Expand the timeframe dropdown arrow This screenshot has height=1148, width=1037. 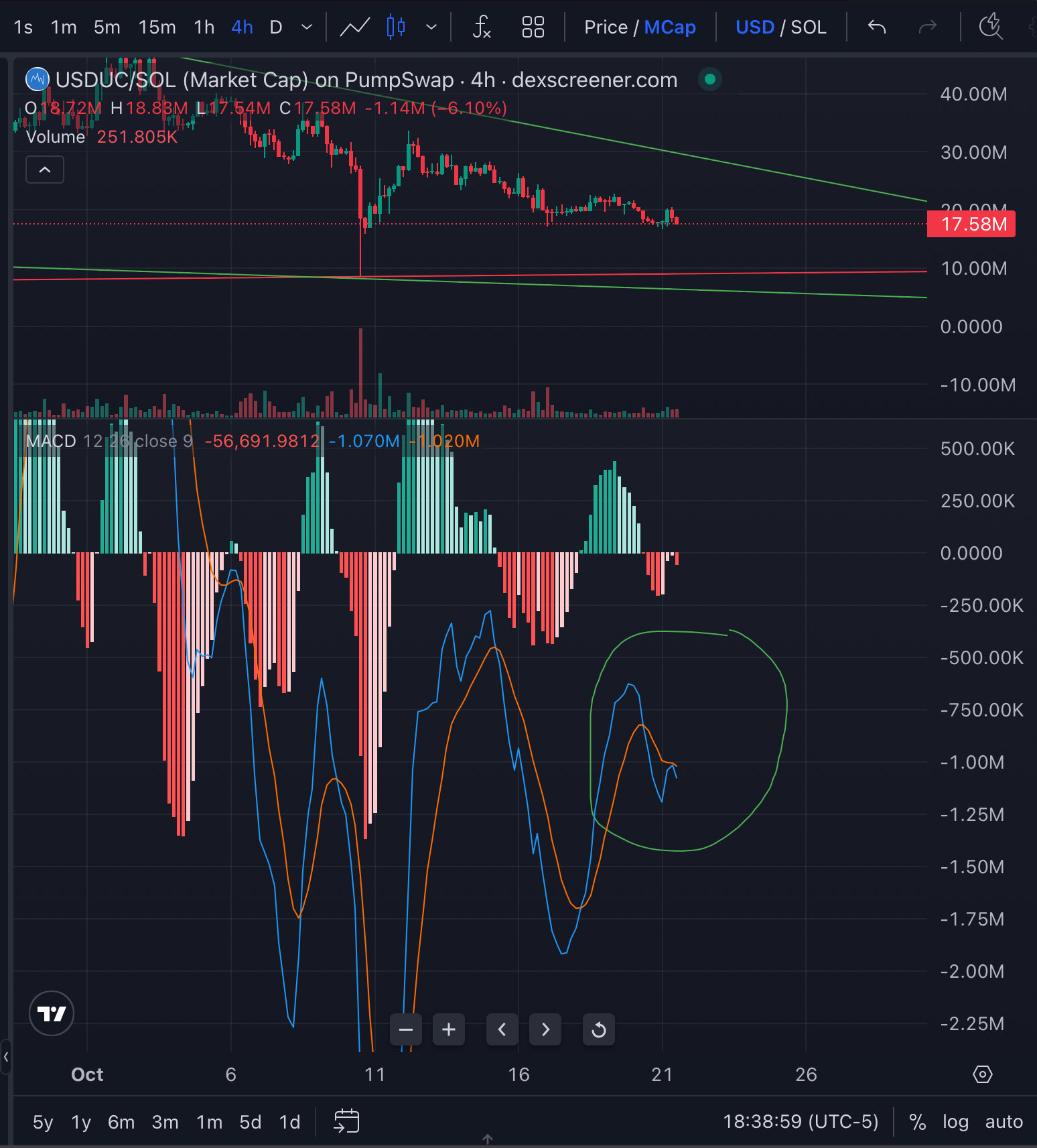pos(307,27)
